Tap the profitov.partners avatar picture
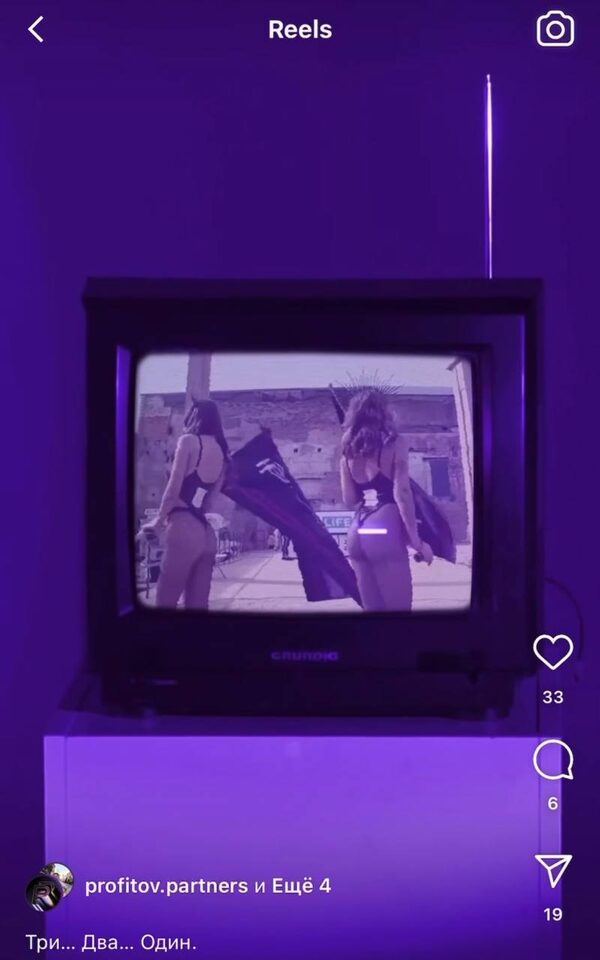600x960 pixels. (x=49, y=886)
